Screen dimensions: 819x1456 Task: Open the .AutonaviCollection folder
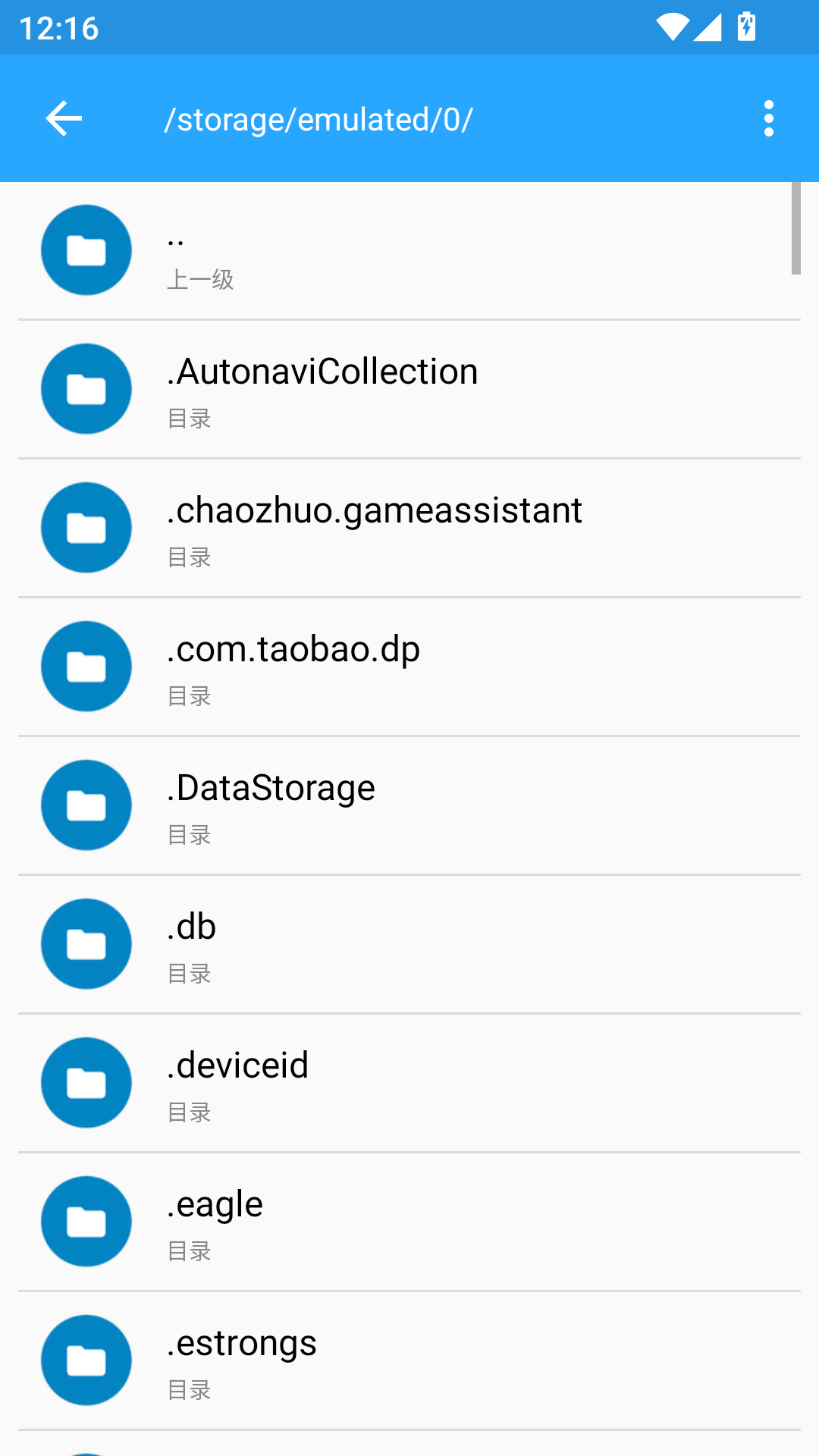tap(409, 389)
